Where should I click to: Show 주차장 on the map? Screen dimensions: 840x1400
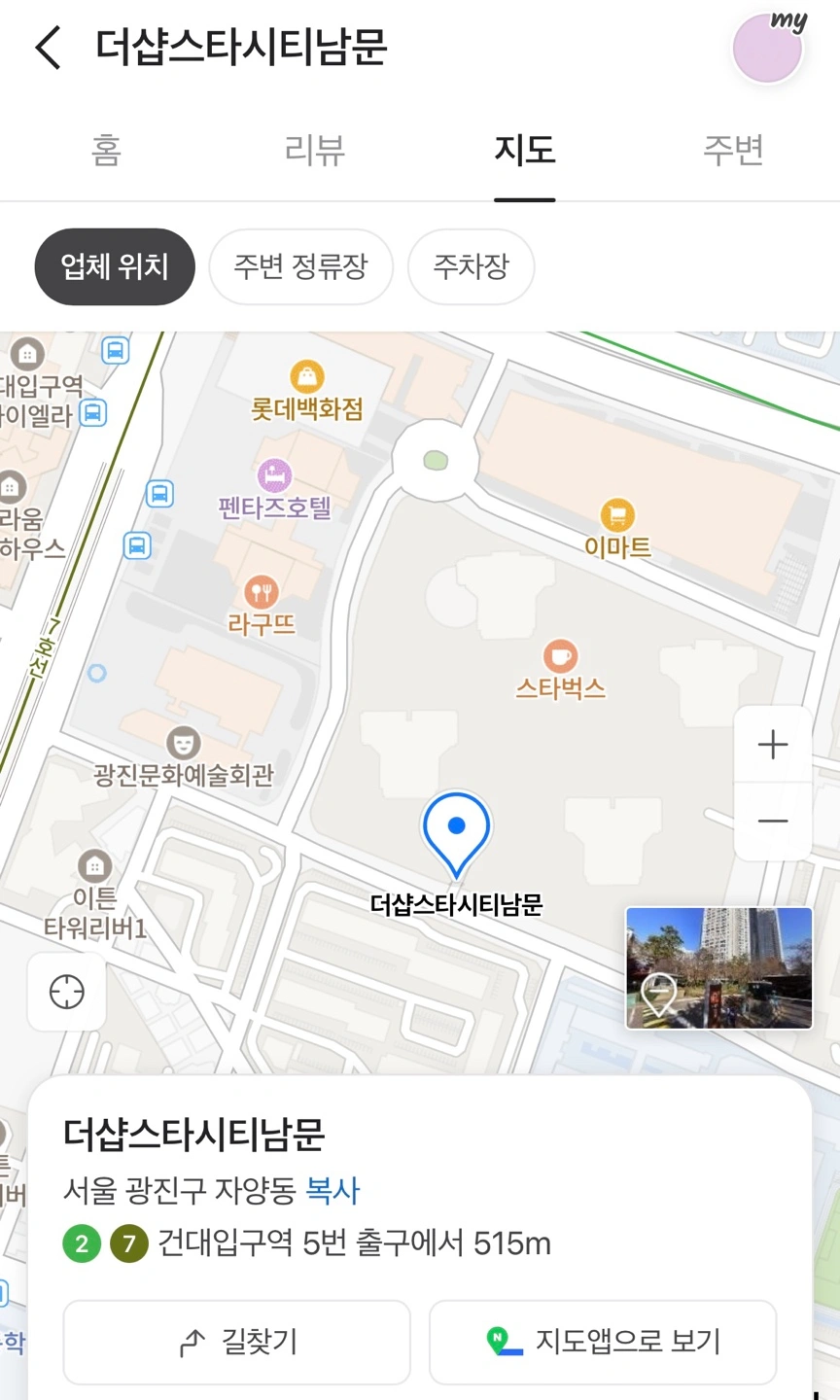tap(471, 266)
